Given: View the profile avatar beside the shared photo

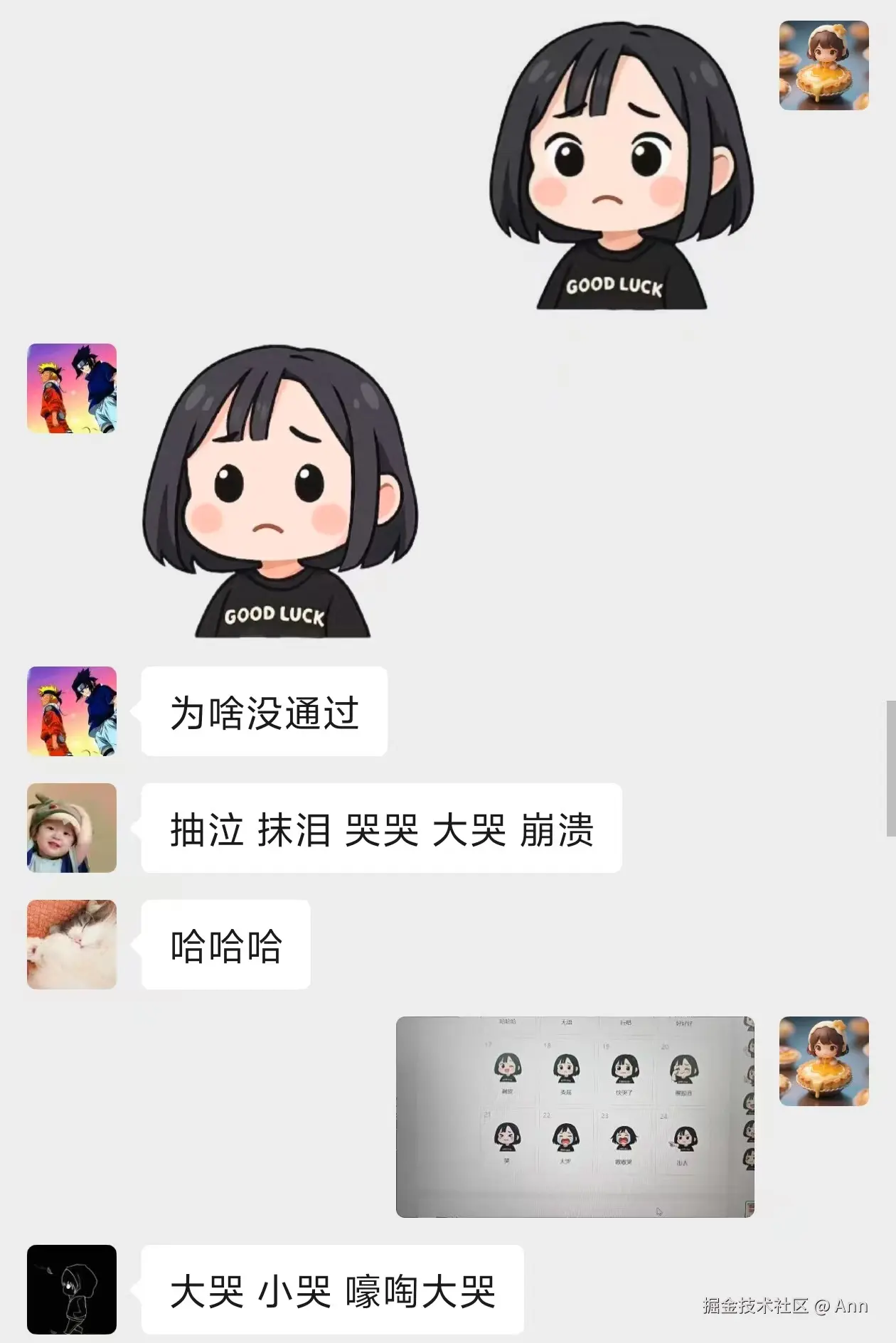Looking at the screenshot, I should (x=823, y=1061).
